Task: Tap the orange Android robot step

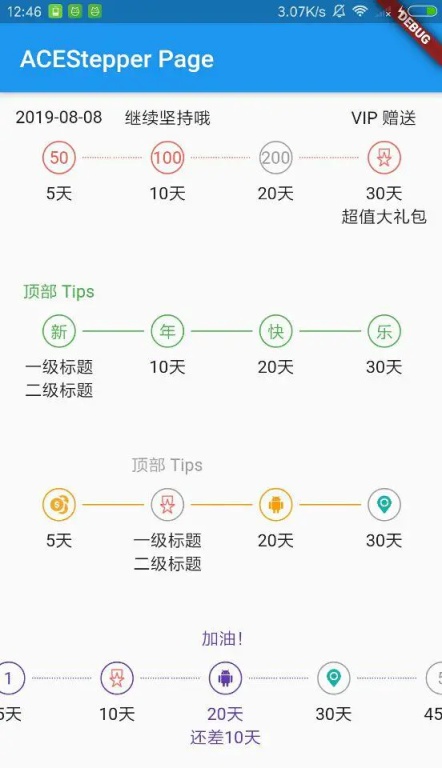Action: pos(276,504)
